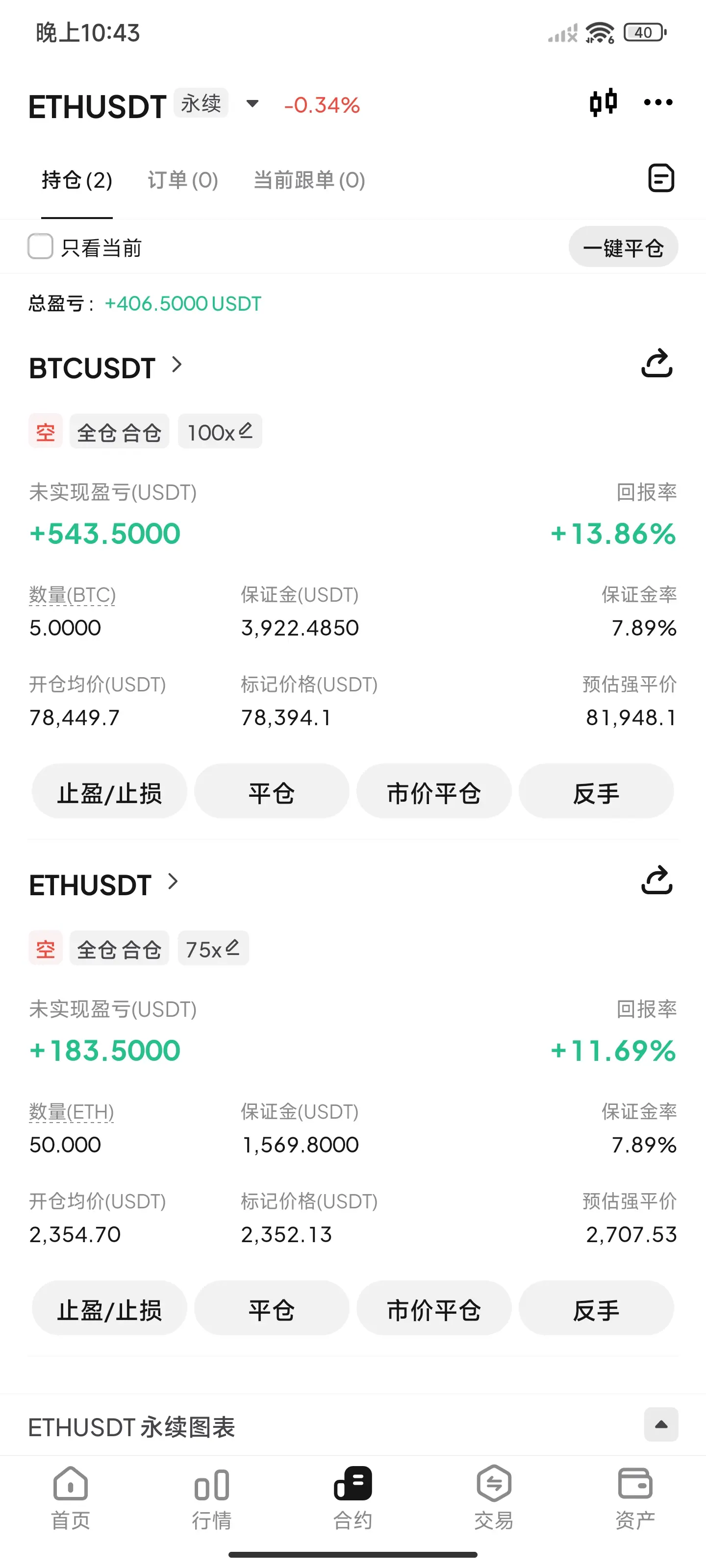
Task: Toggle the 只看当前 checkbox
Action: (41, 246)
